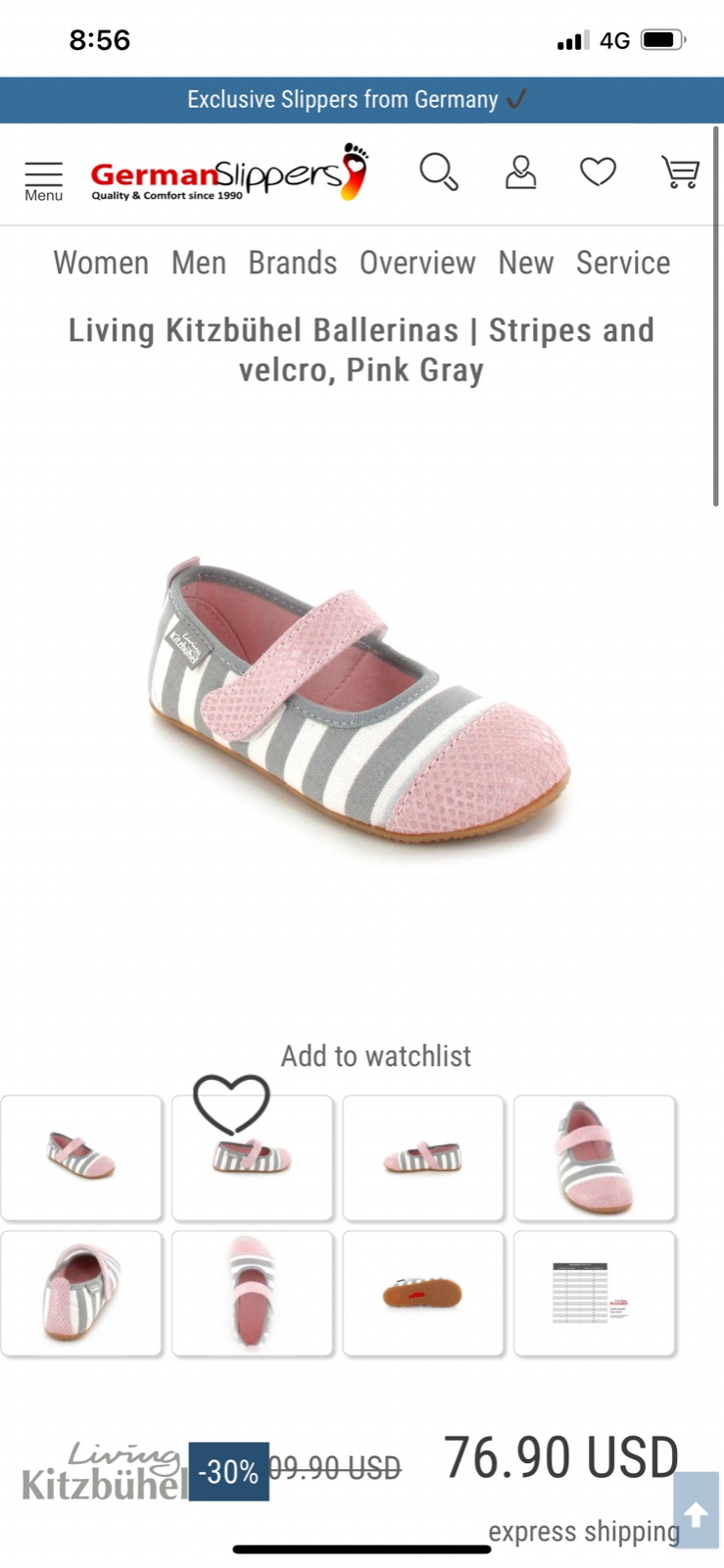
Task: Open the account profile icon
Action: [x=520, y=172]
